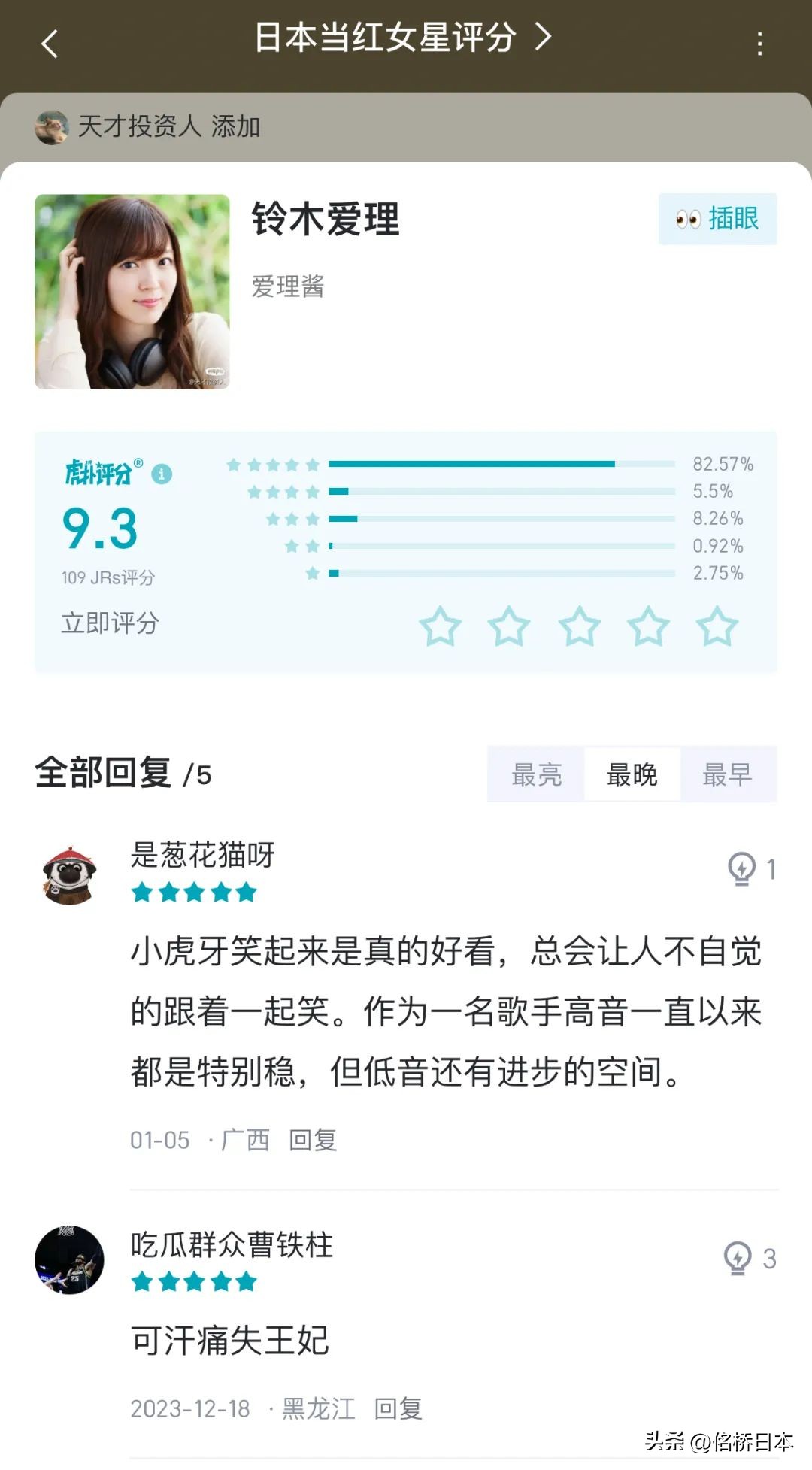Switch to the 最晚 sort tab
Viewport: 812px width, 1470px height.
click(x=632, y=774)
